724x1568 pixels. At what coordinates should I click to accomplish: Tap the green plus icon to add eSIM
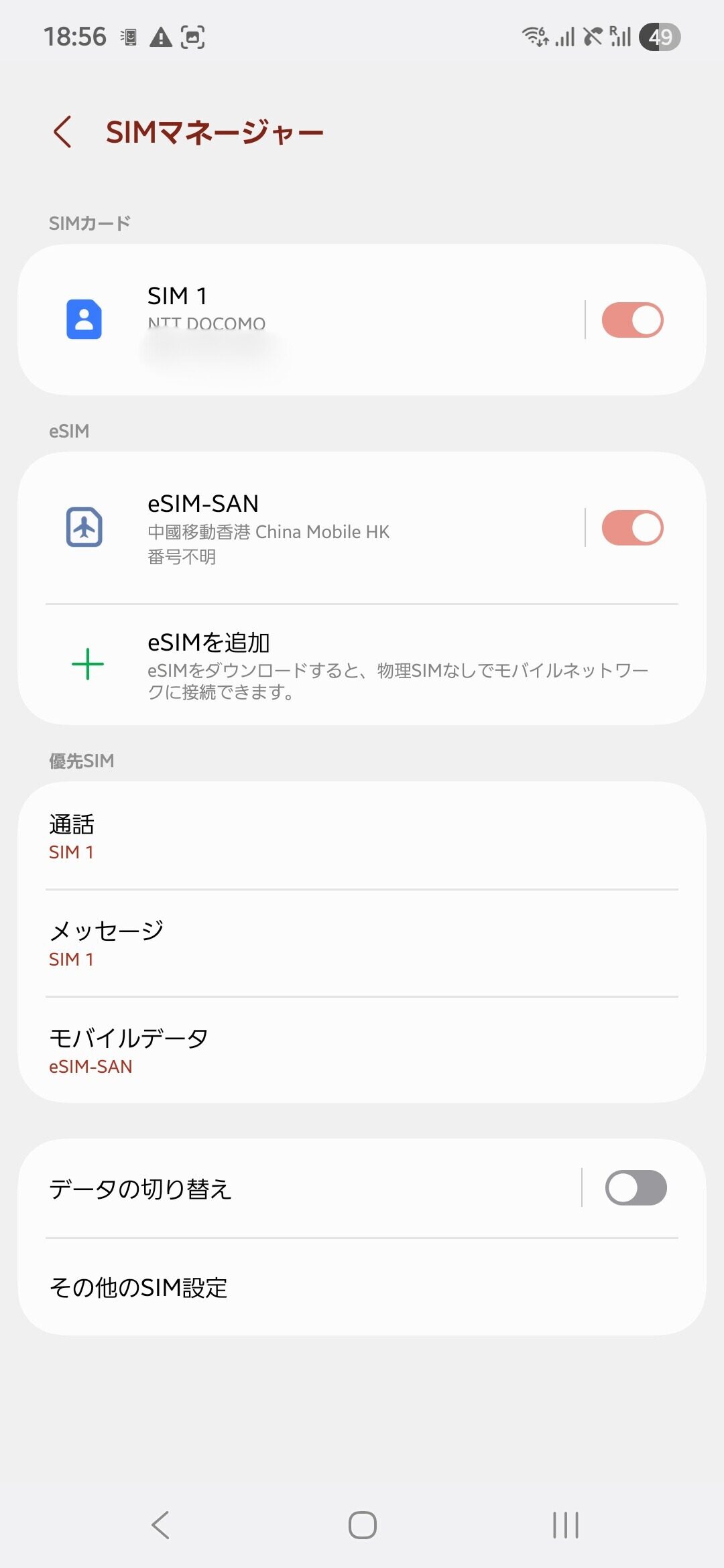86,664
